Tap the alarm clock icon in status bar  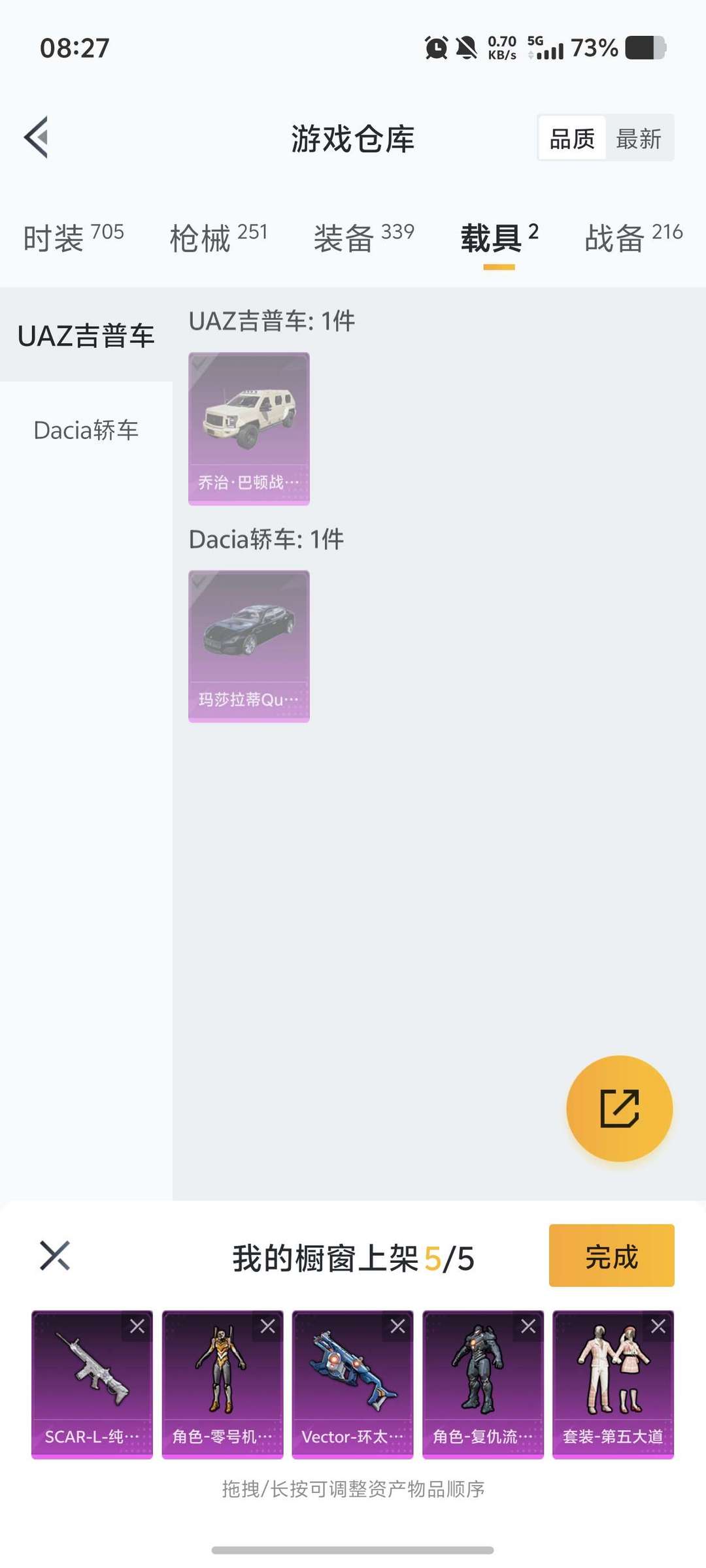433,47
